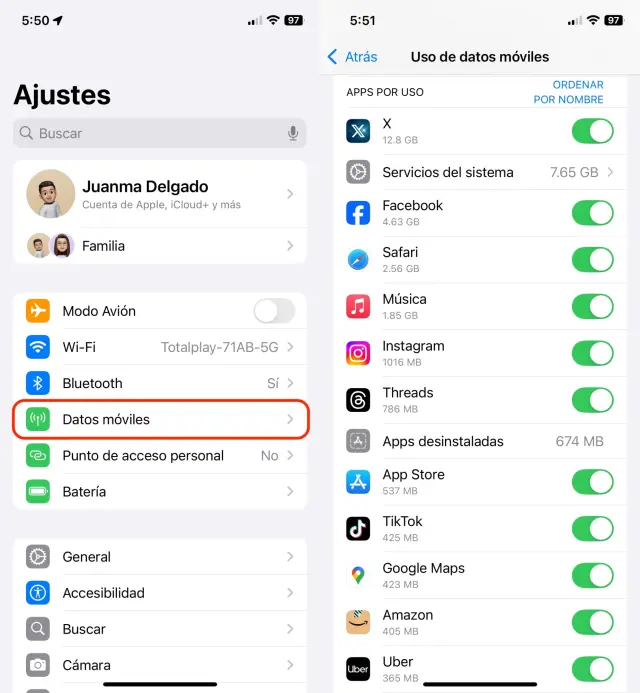Disable mobile data for X

(x=592, y=131)
